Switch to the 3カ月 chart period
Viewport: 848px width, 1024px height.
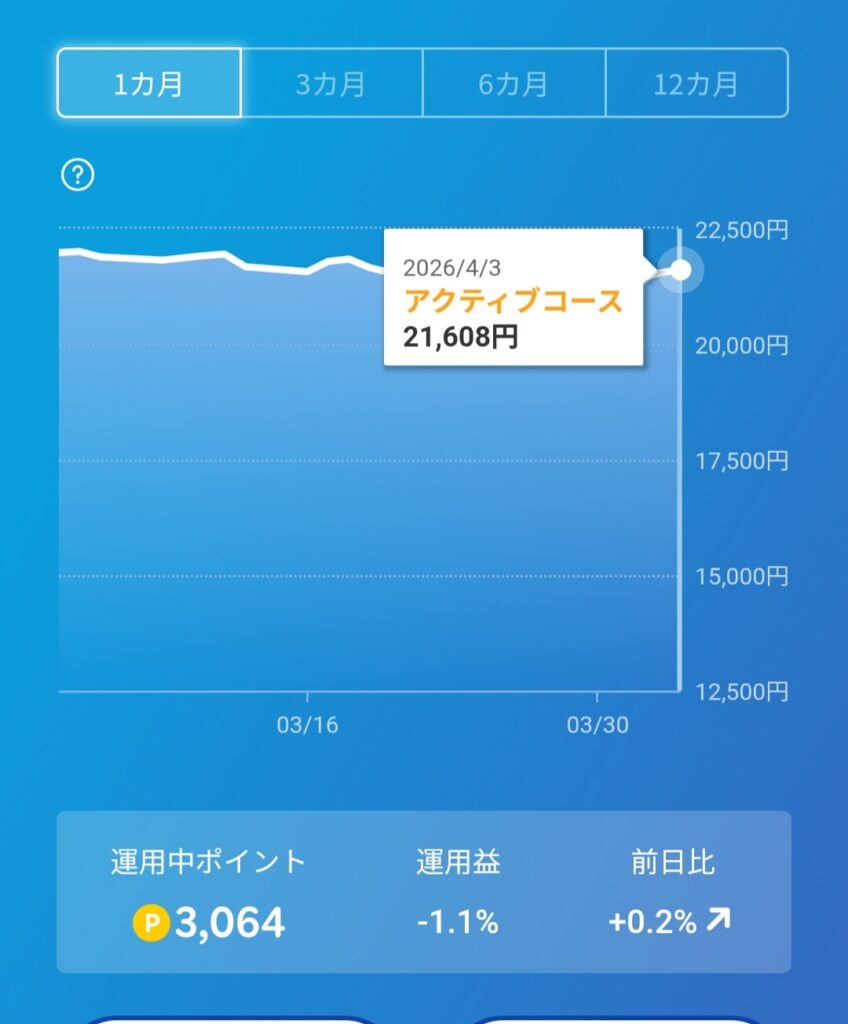click(331, 84)
